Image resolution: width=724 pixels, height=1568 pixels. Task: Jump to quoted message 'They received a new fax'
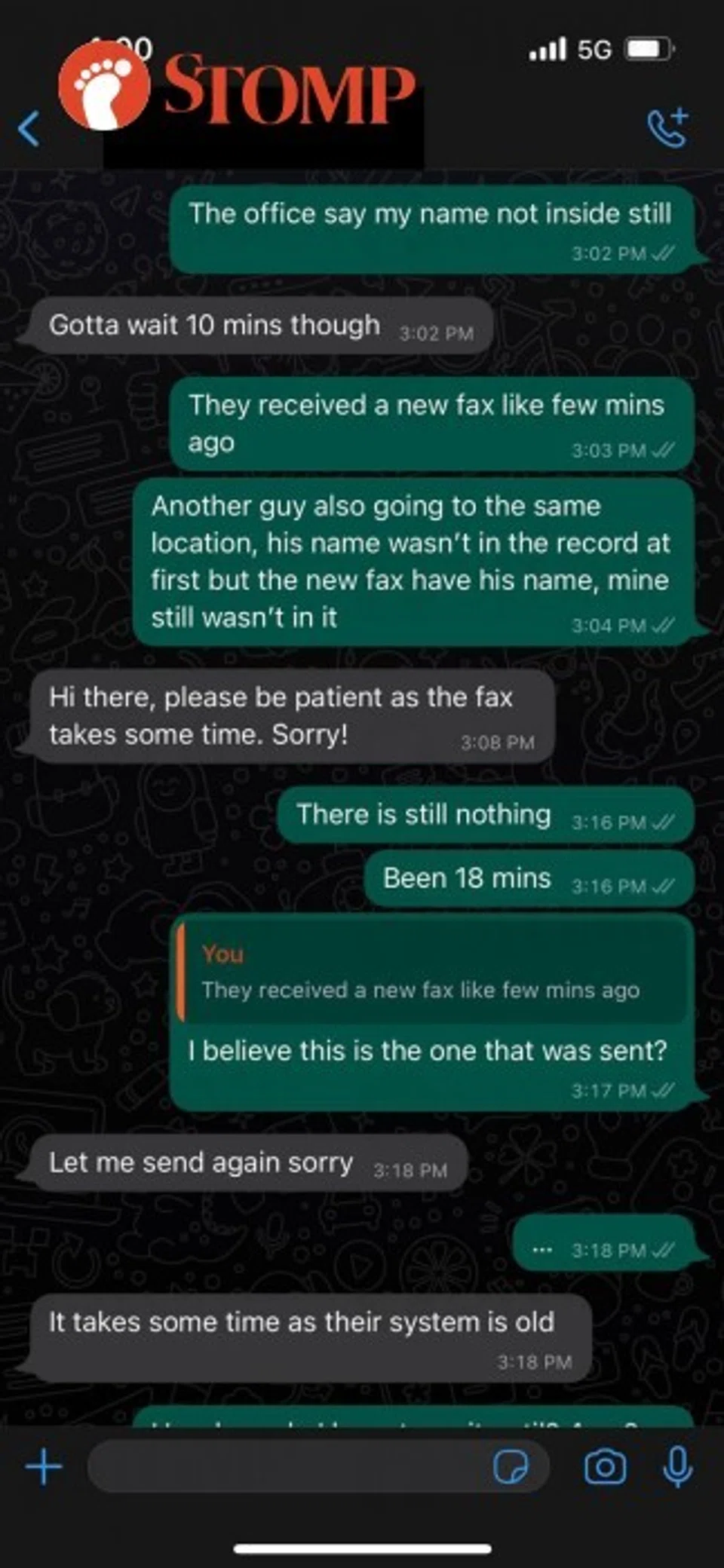431,974
